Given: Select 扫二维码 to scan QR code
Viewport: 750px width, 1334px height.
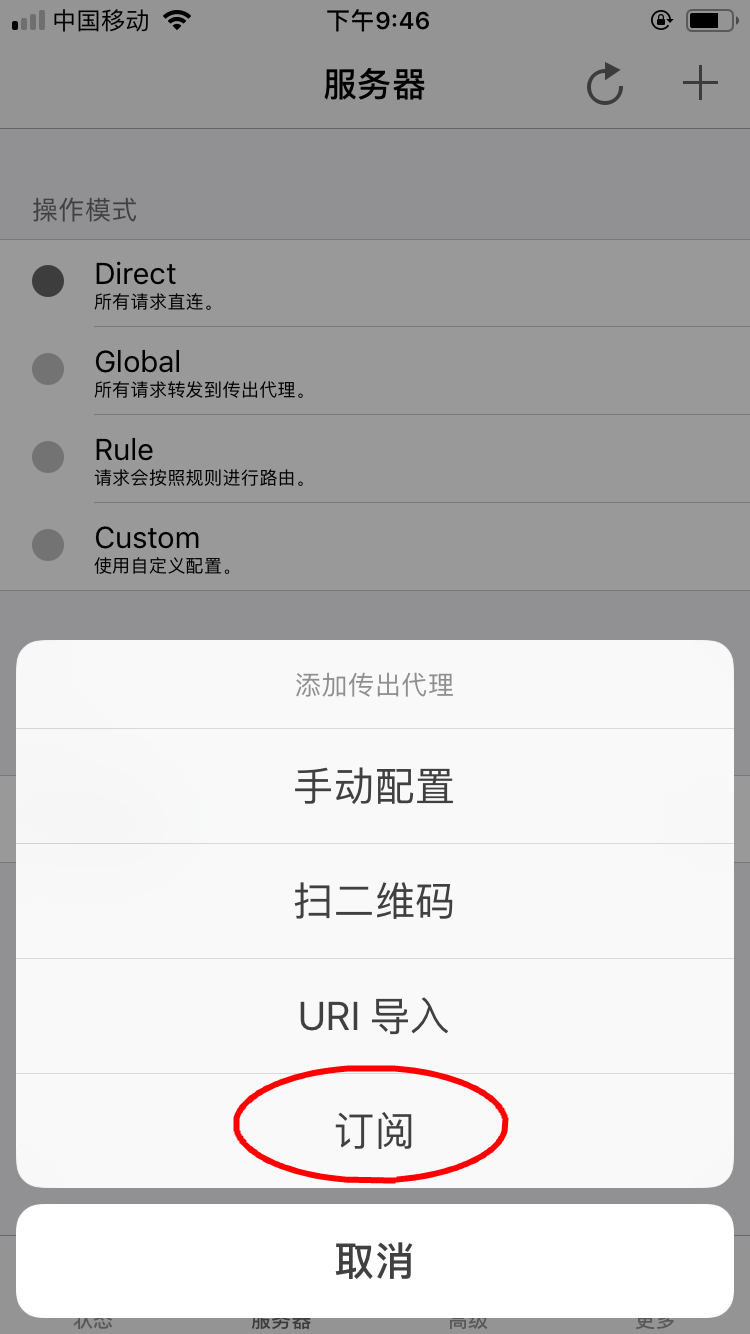Looking at the screenshot, I should (375, 901).
